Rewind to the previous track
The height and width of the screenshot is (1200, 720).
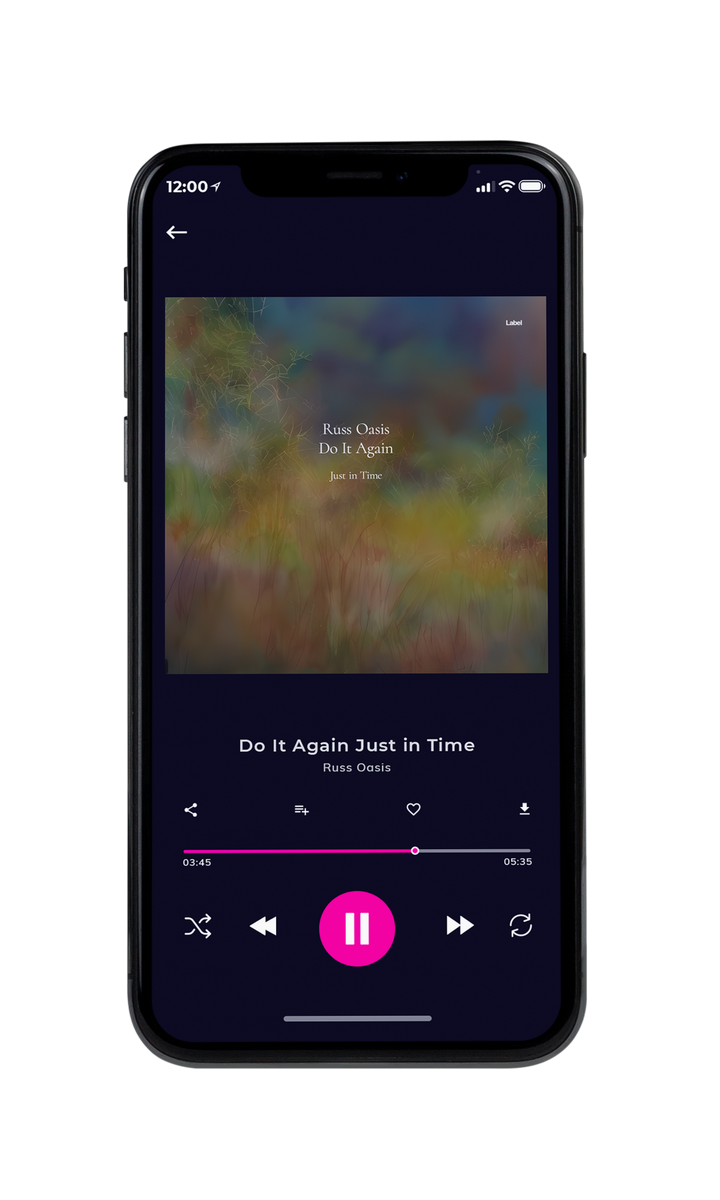pyautogui.click(x=263, y=927)
